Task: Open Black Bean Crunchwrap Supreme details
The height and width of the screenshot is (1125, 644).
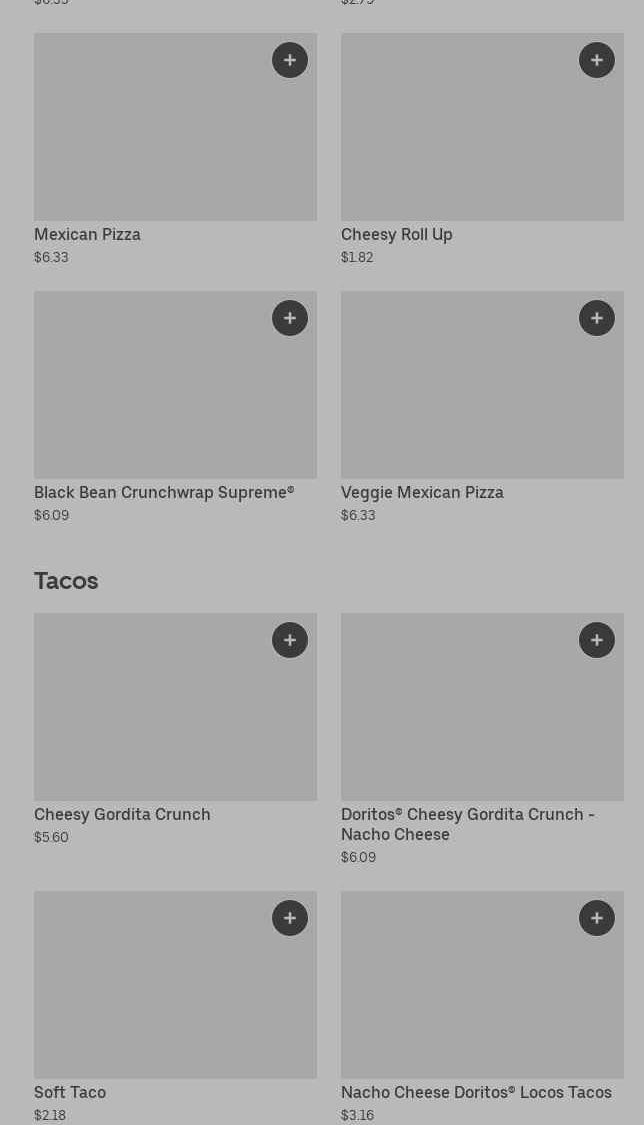Action: pyautogui.click(x=150, y=400)
